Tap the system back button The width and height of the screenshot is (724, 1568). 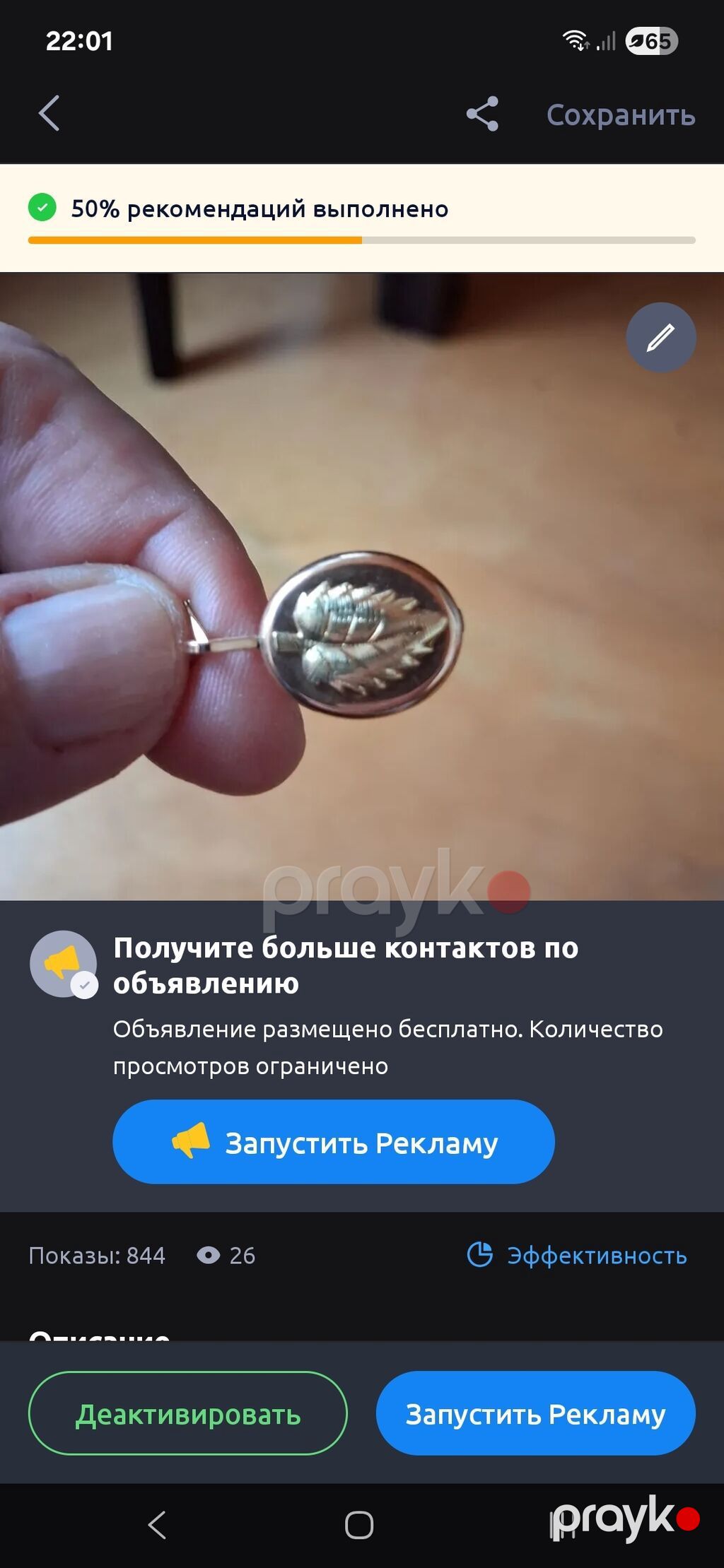tap(157, 1525)
